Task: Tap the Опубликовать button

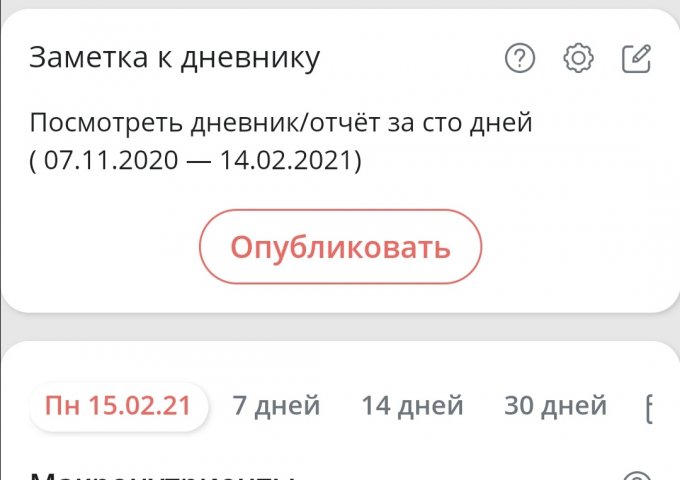Action: [340, 247]
